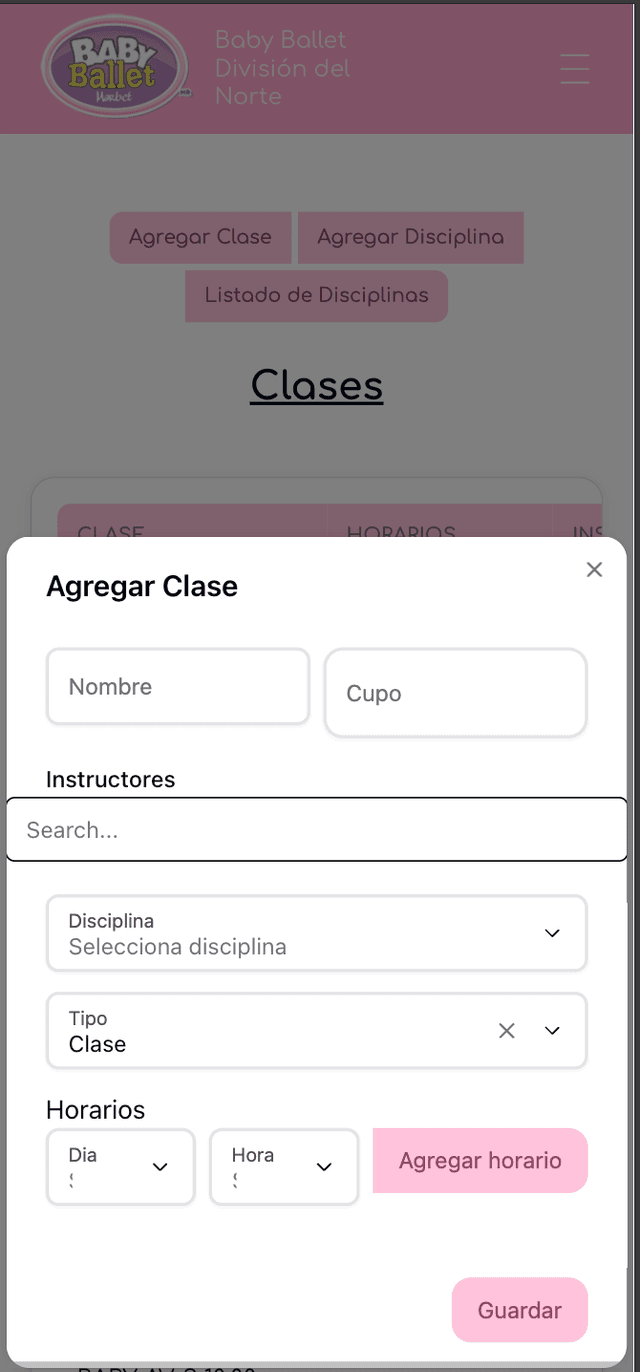Focus the Cupo input field
The image size is (640, 1372).
[x=455, y=693]
